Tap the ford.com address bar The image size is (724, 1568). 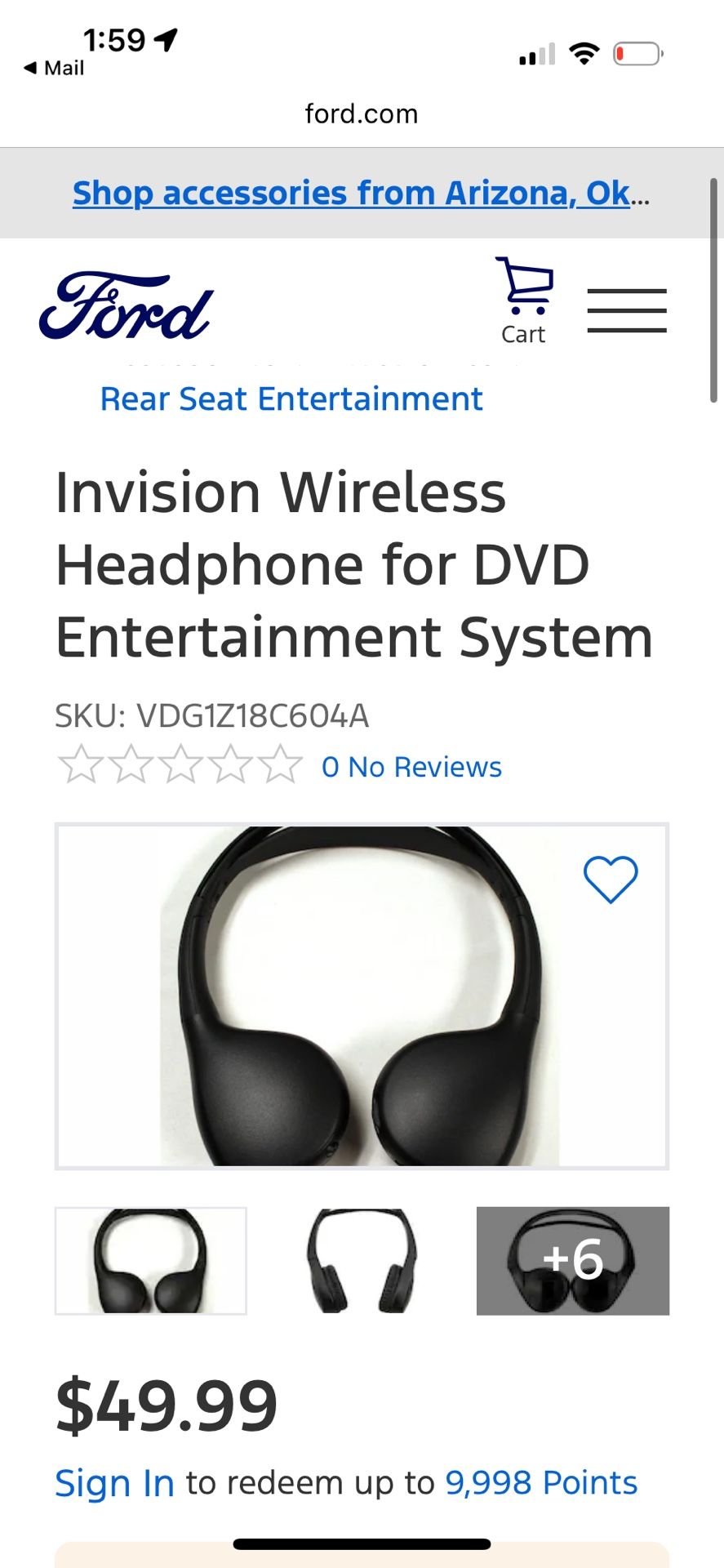(x=362, y=114)
